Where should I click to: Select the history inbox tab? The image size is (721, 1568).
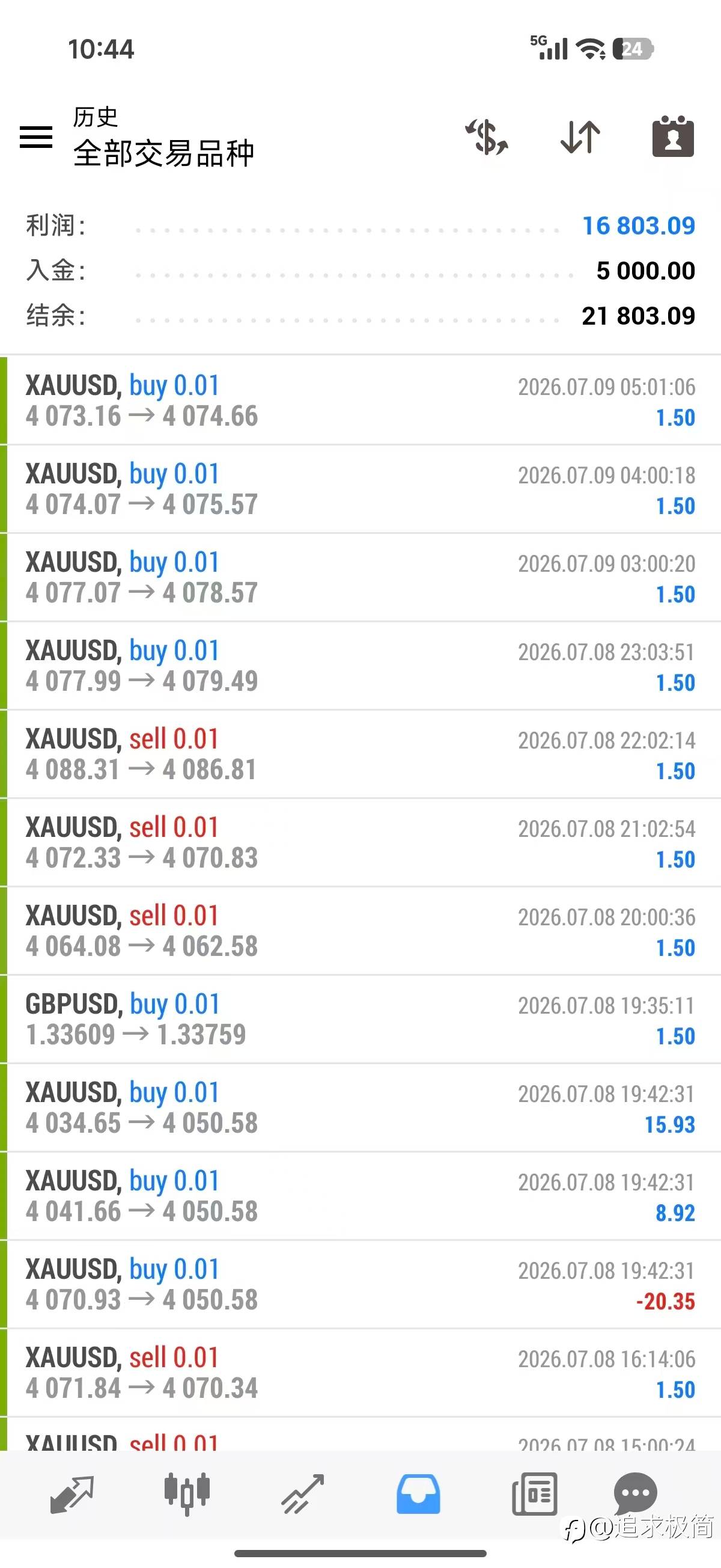tap(419, 1494)
